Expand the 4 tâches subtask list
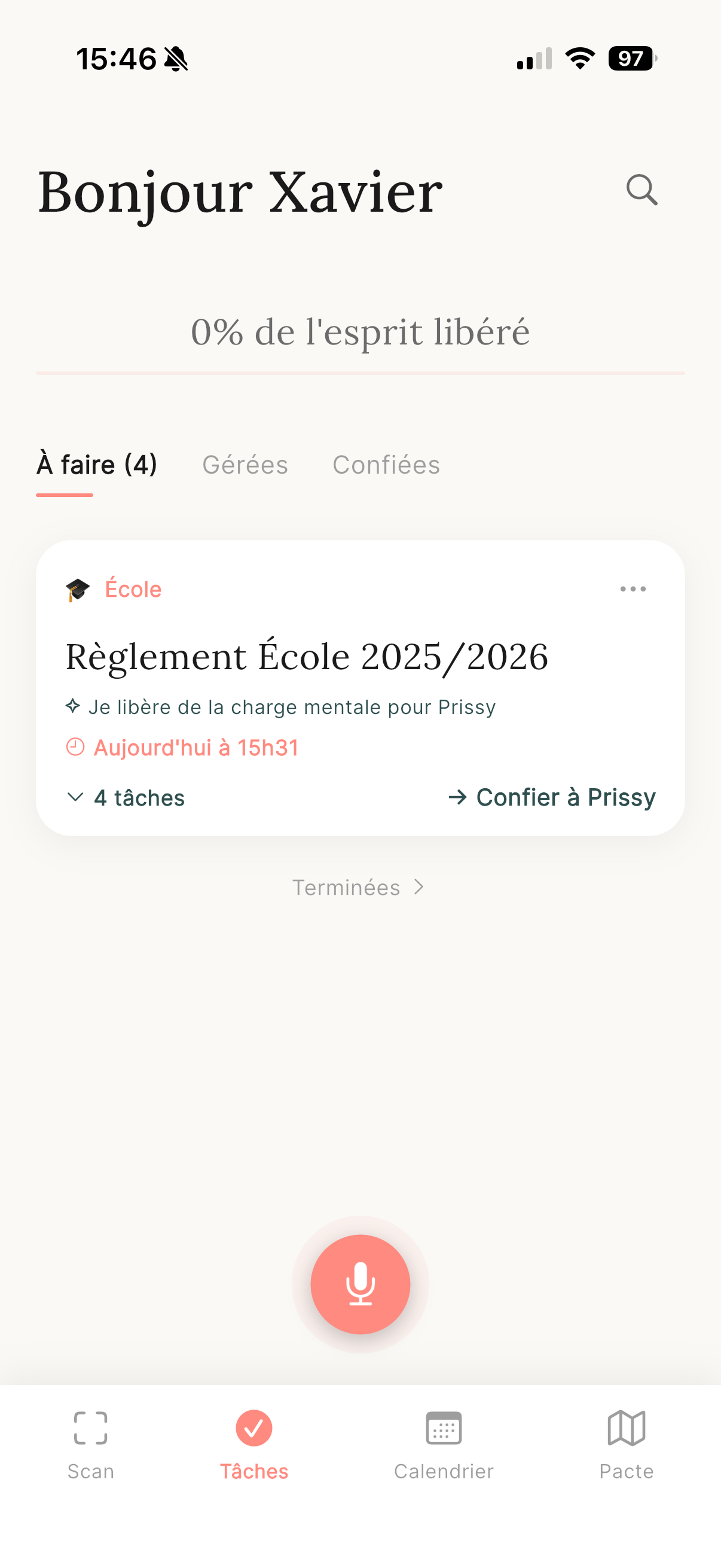The image size is (721, 1568). [126, 797]
